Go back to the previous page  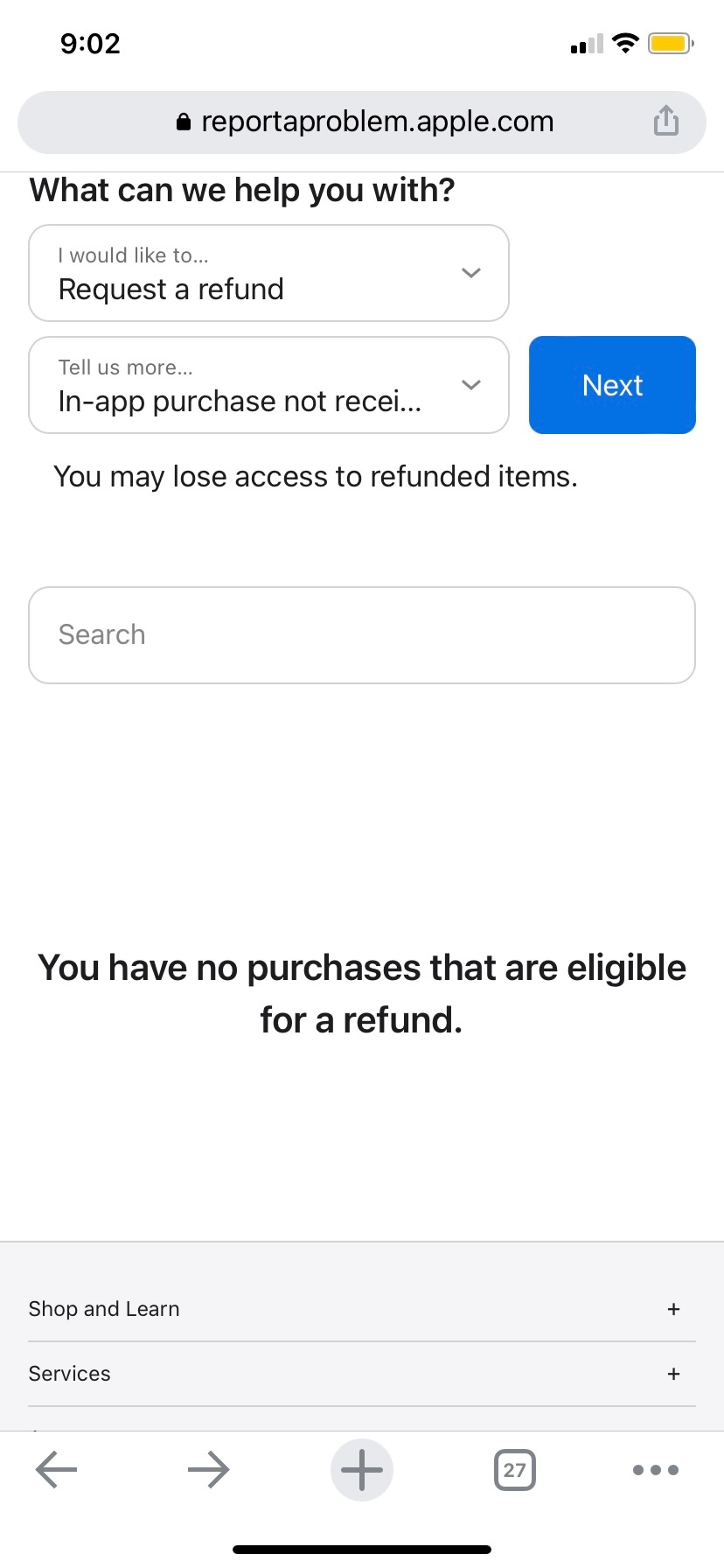coord(57,1470)
